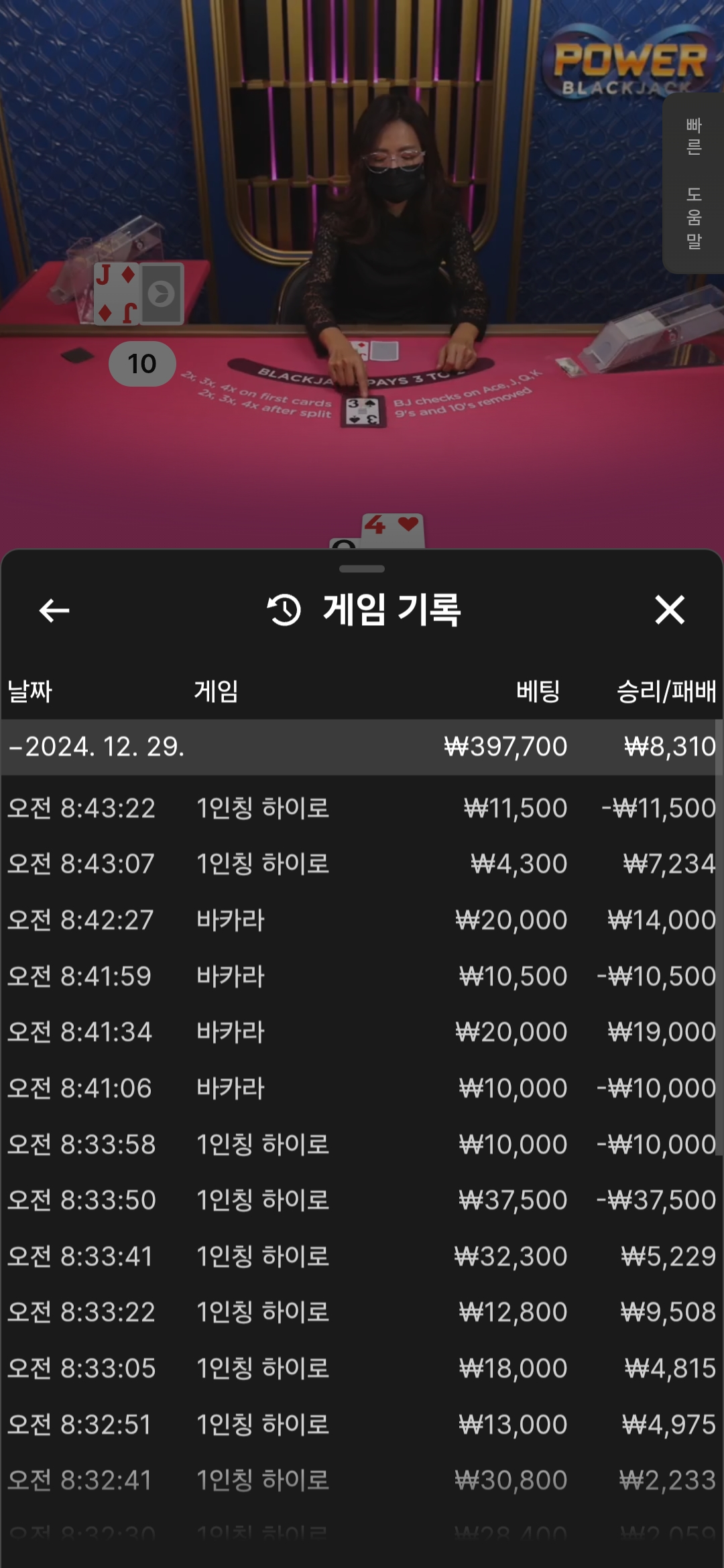Open the 오전 8:32:51 하이로 record

362,1425
